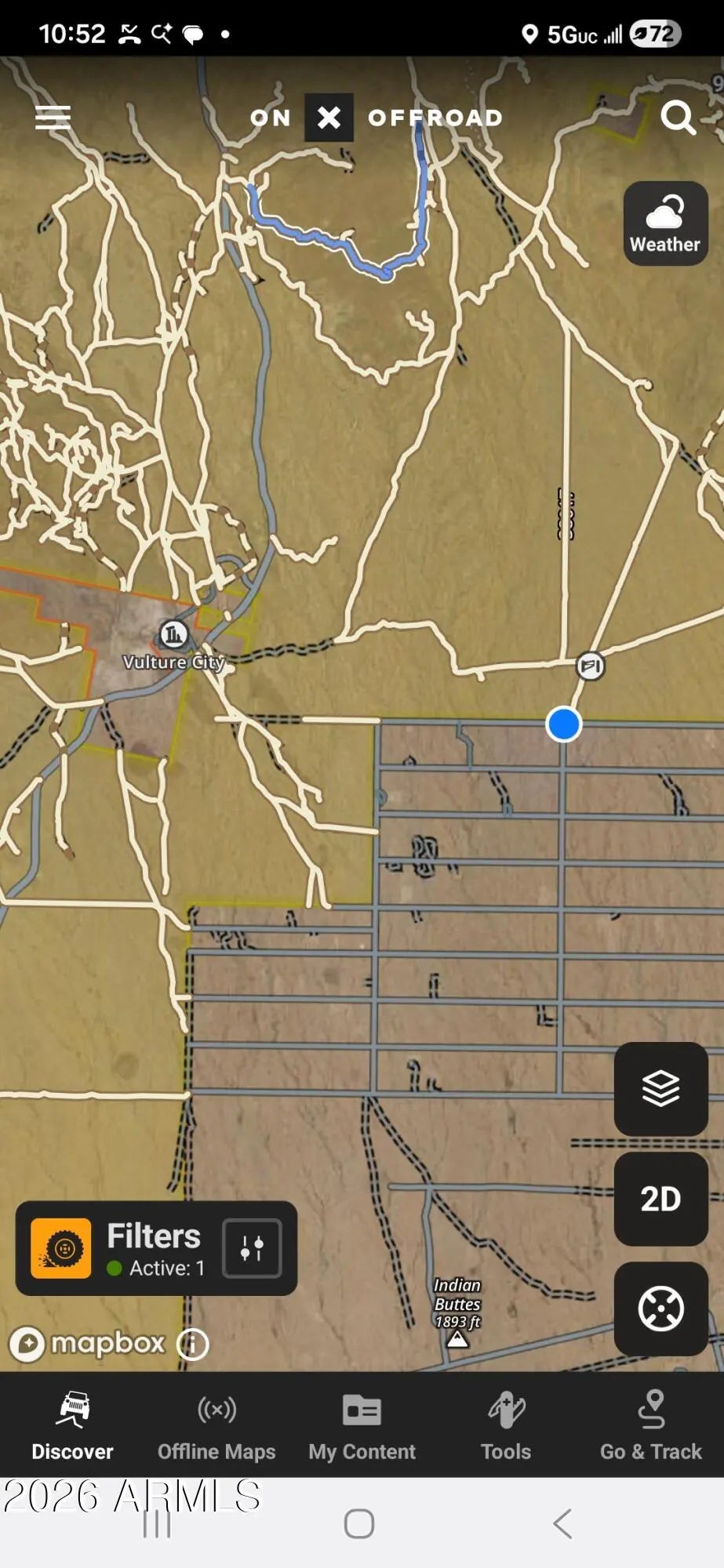Screen dimensions: 724x1568
Task: Switch to the My Content tab
Action: [x=362, y=1427]
